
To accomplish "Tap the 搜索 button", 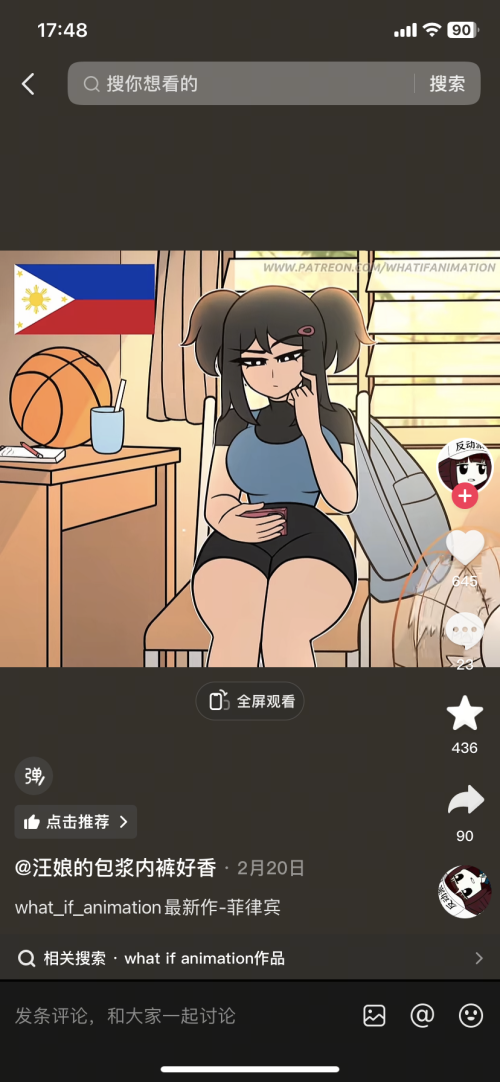I will [x=448, y=84].
